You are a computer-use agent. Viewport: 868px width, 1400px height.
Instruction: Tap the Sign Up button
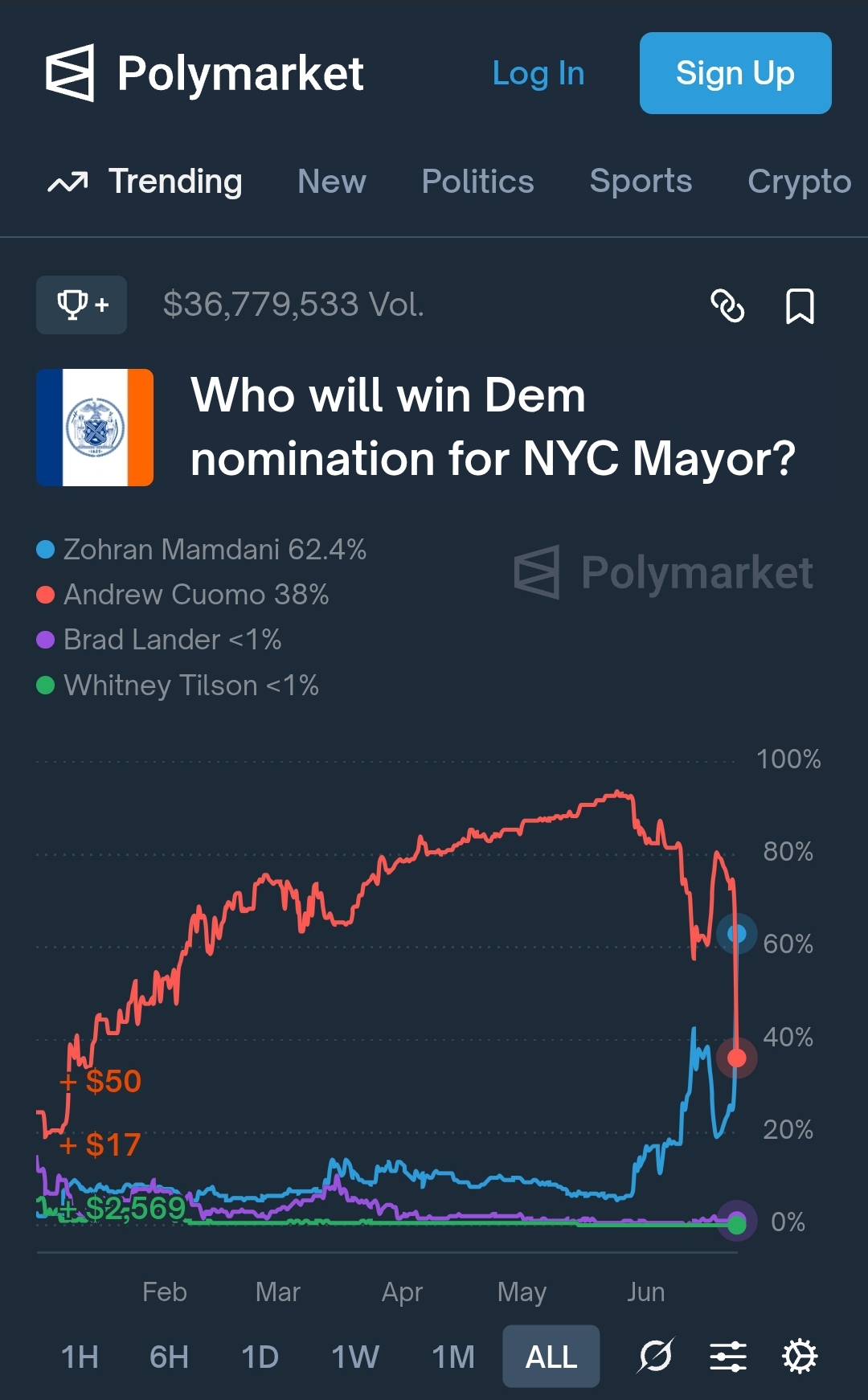735,73
